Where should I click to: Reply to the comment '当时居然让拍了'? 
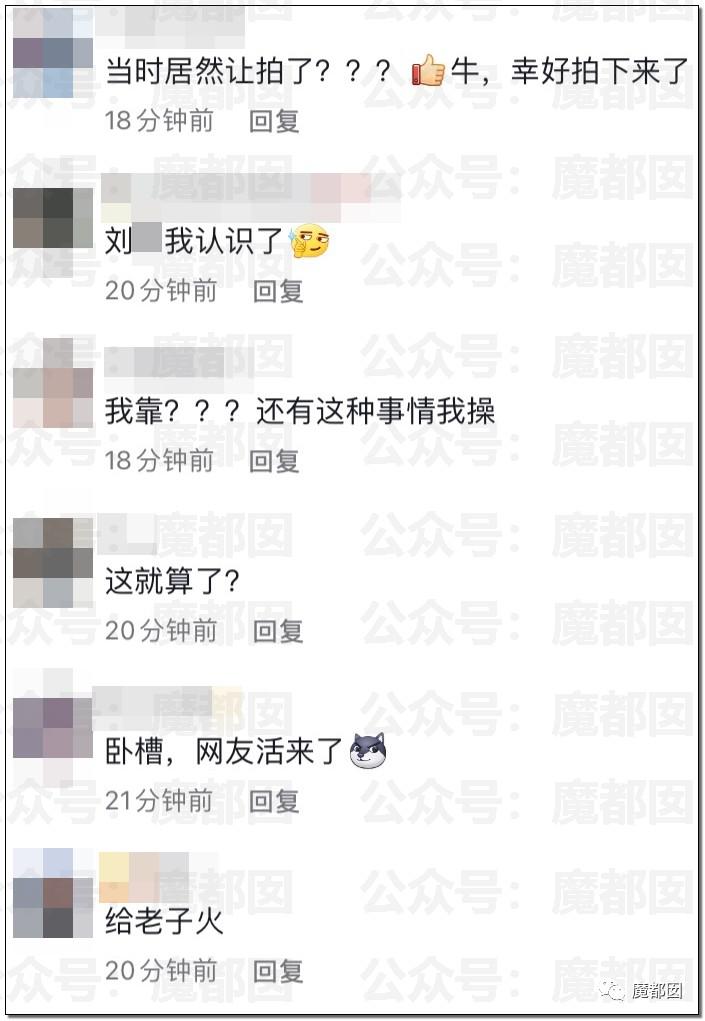274,122
